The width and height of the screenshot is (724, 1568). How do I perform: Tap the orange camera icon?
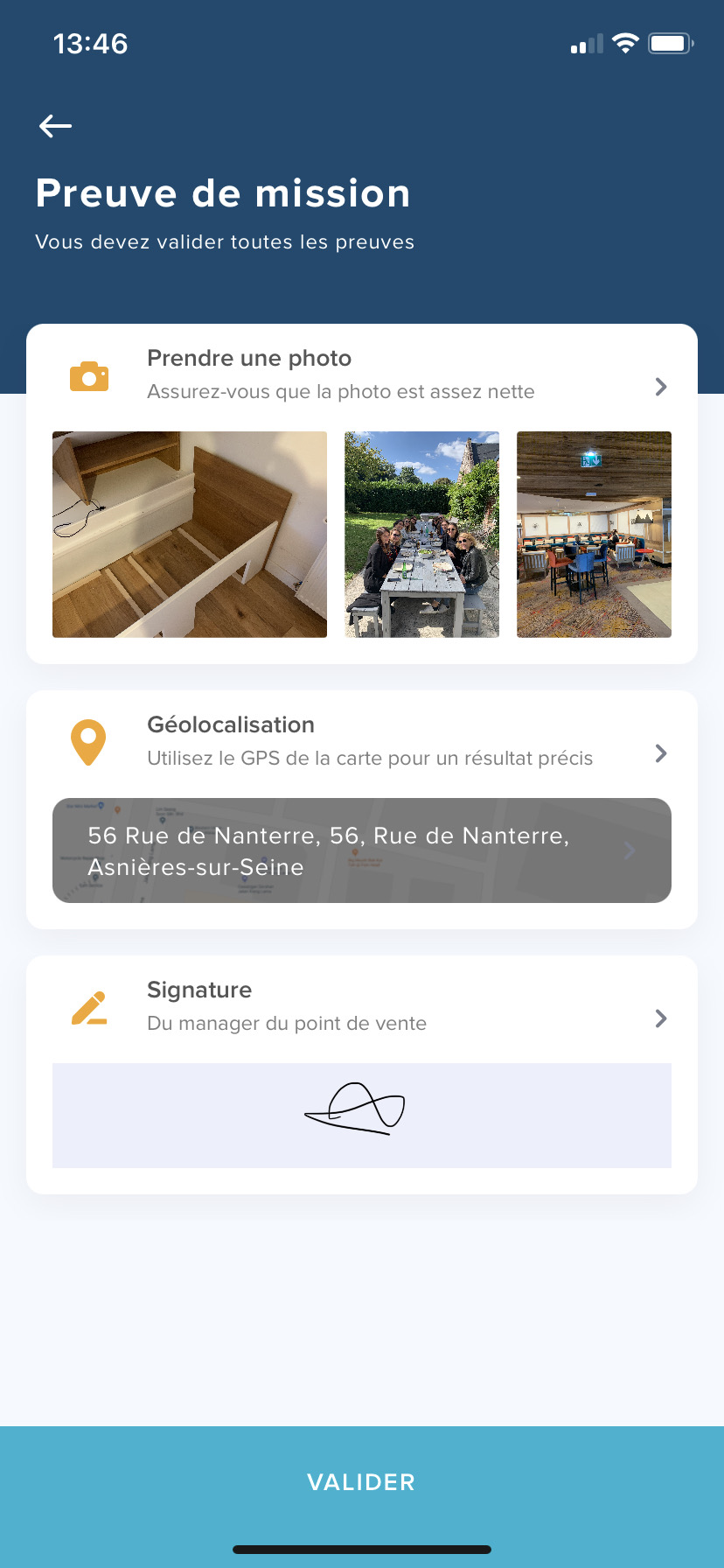coord(88,375)
